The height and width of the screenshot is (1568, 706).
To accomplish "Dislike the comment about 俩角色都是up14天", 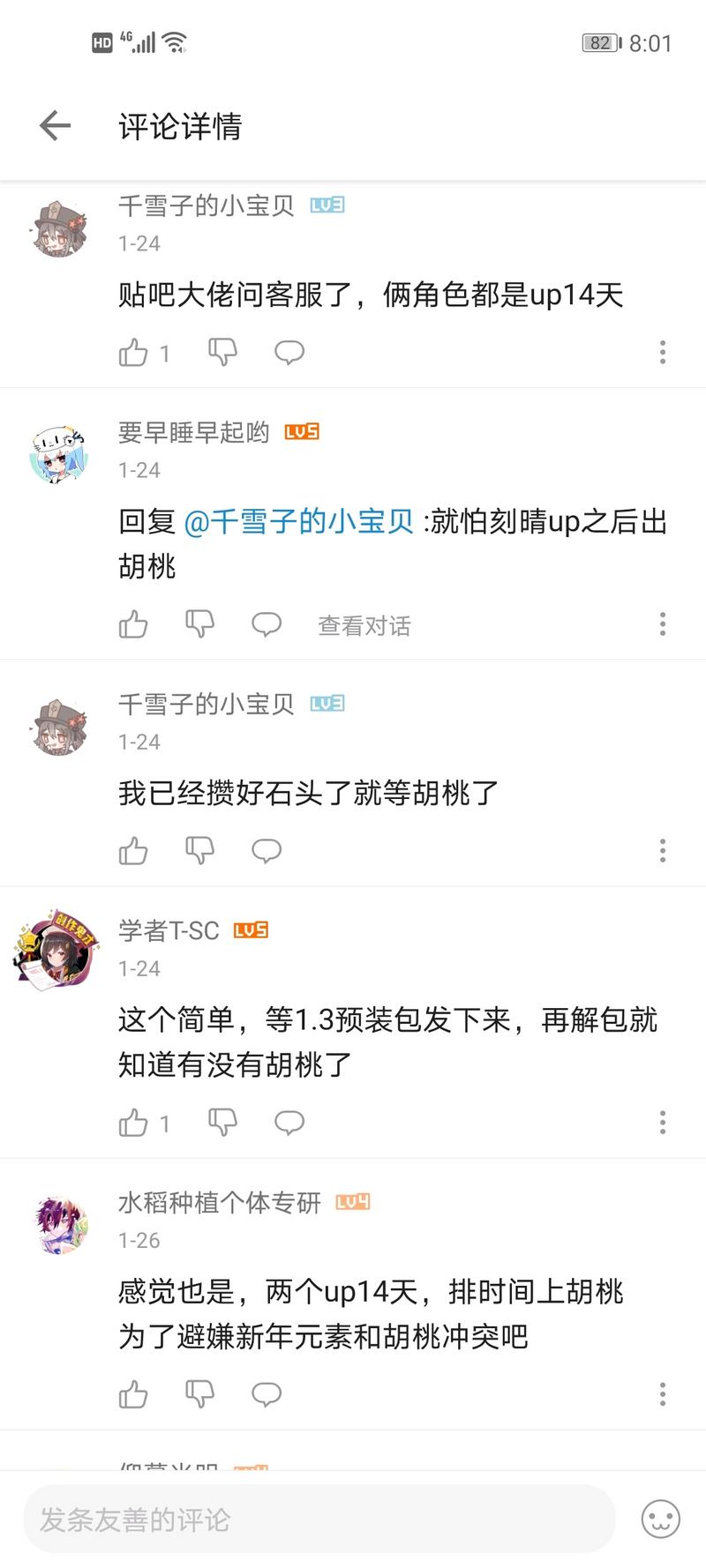I will tap(222, 353).
